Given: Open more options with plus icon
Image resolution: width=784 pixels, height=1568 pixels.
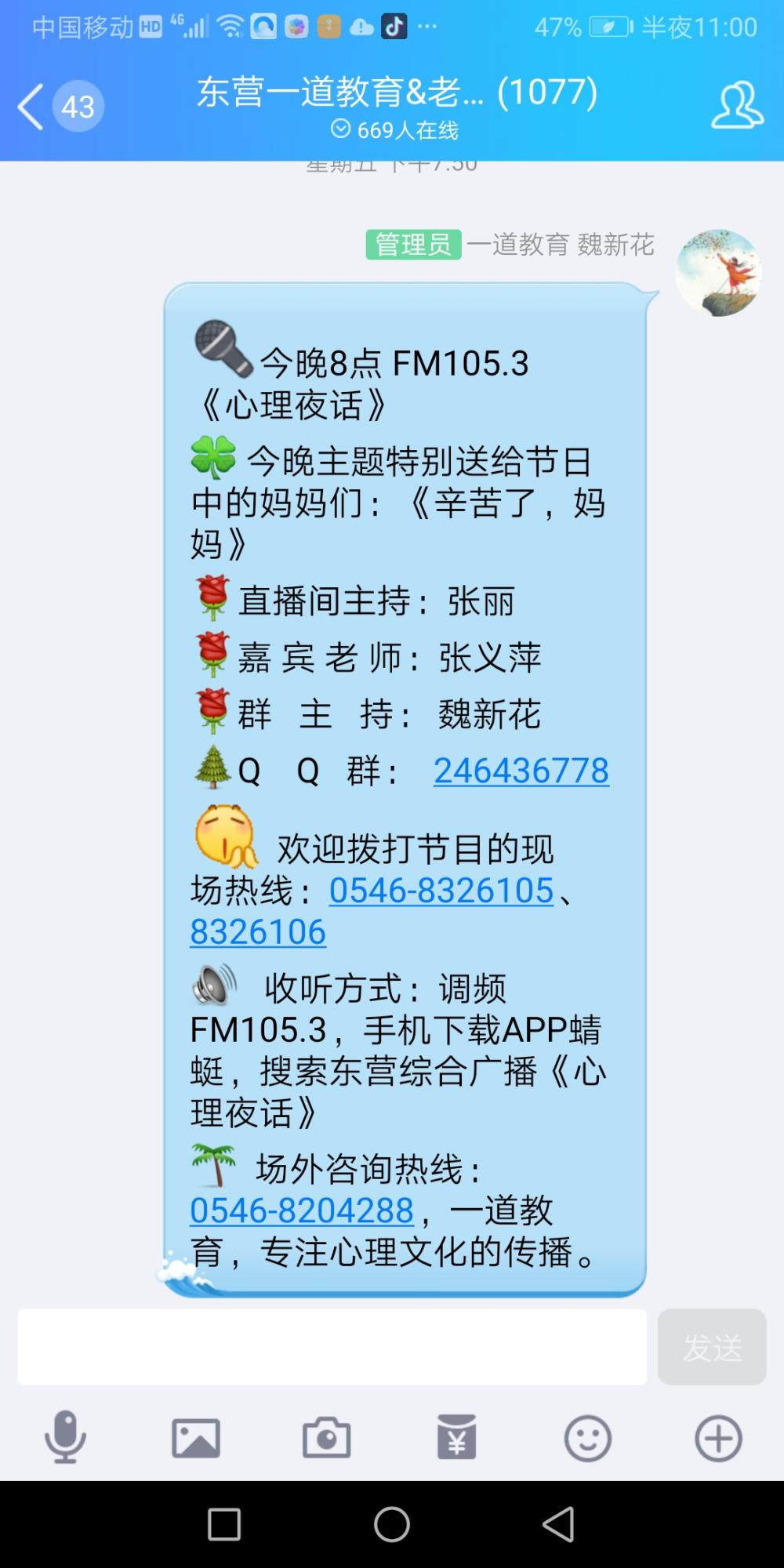Looking at the screenshot, I should 718,1439.
